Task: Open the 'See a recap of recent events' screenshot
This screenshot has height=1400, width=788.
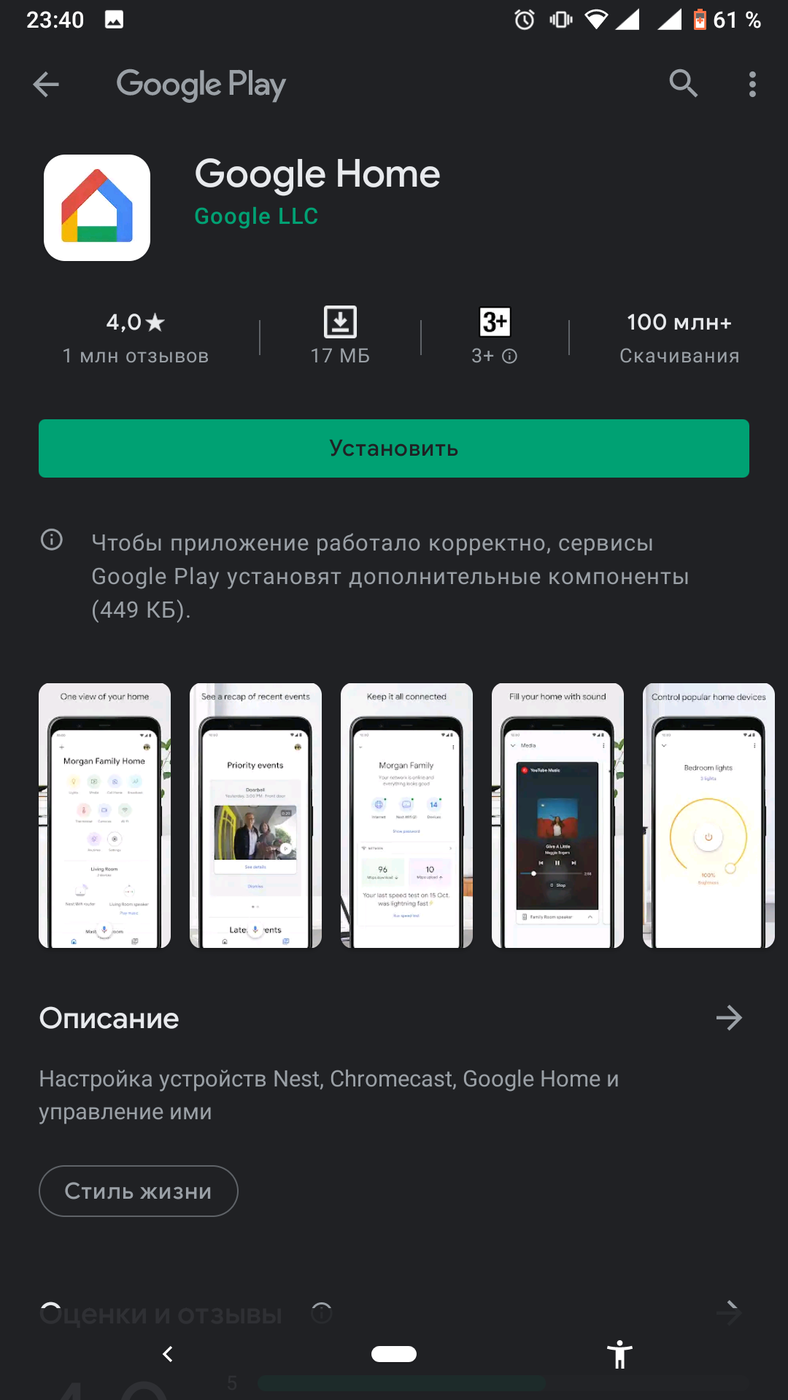Action: pyautogui.click(x=256, y=815)
